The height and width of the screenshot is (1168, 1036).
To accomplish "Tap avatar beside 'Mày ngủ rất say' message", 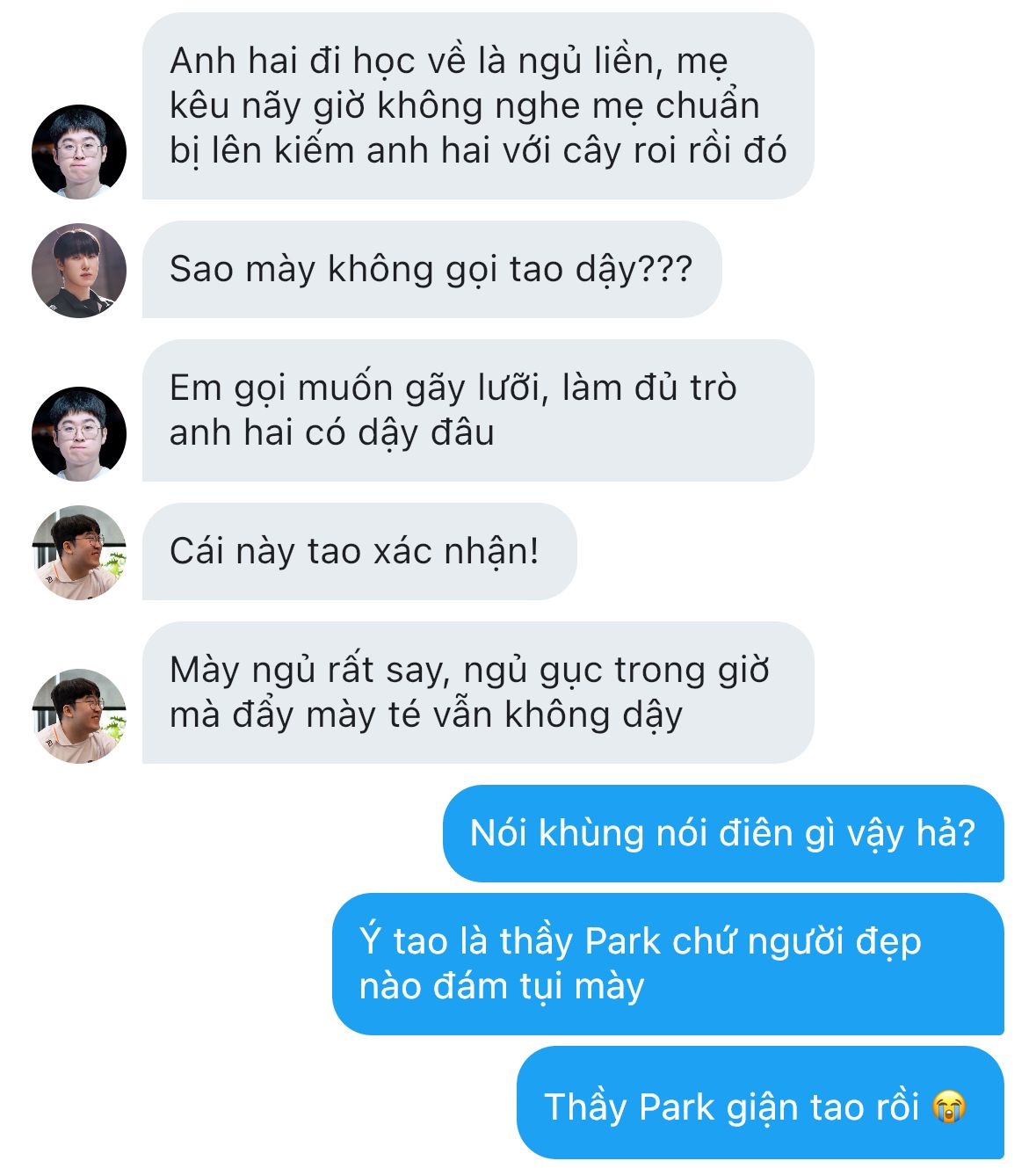I will point(79,716).
